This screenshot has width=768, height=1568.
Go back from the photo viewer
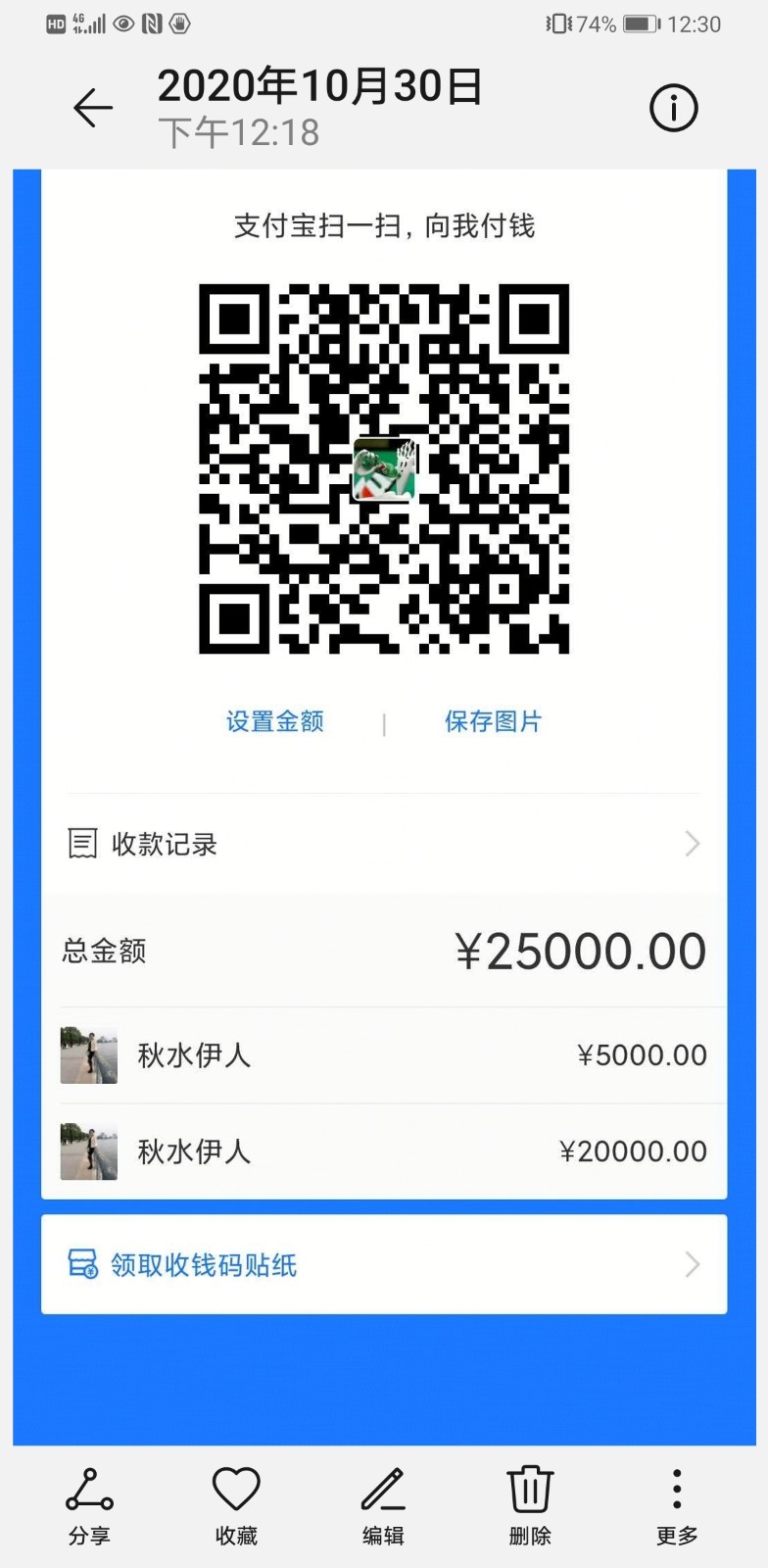click(x=93, y=108)
